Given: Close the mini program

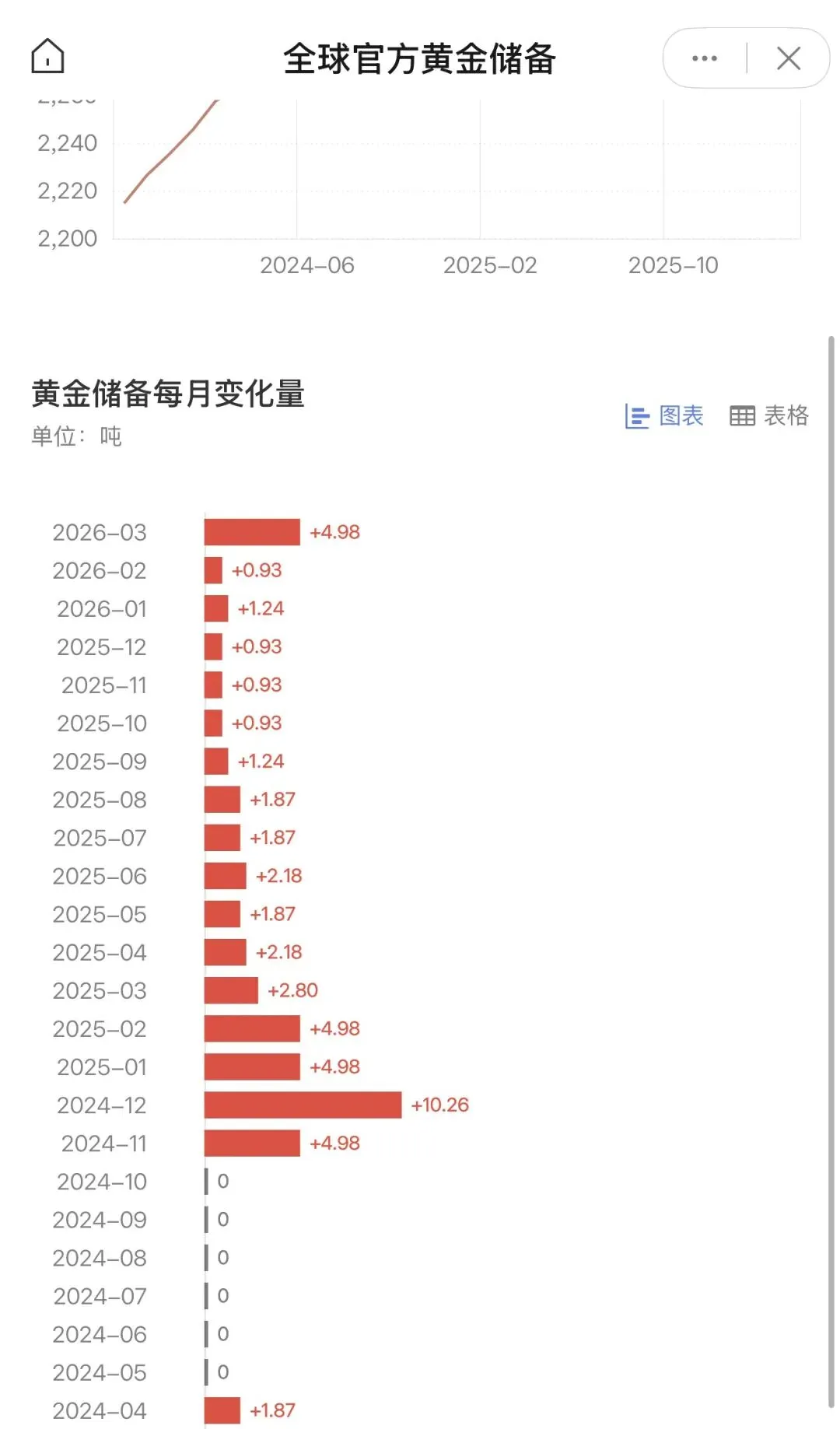Looking at the screenshot, I should [789, 58].
